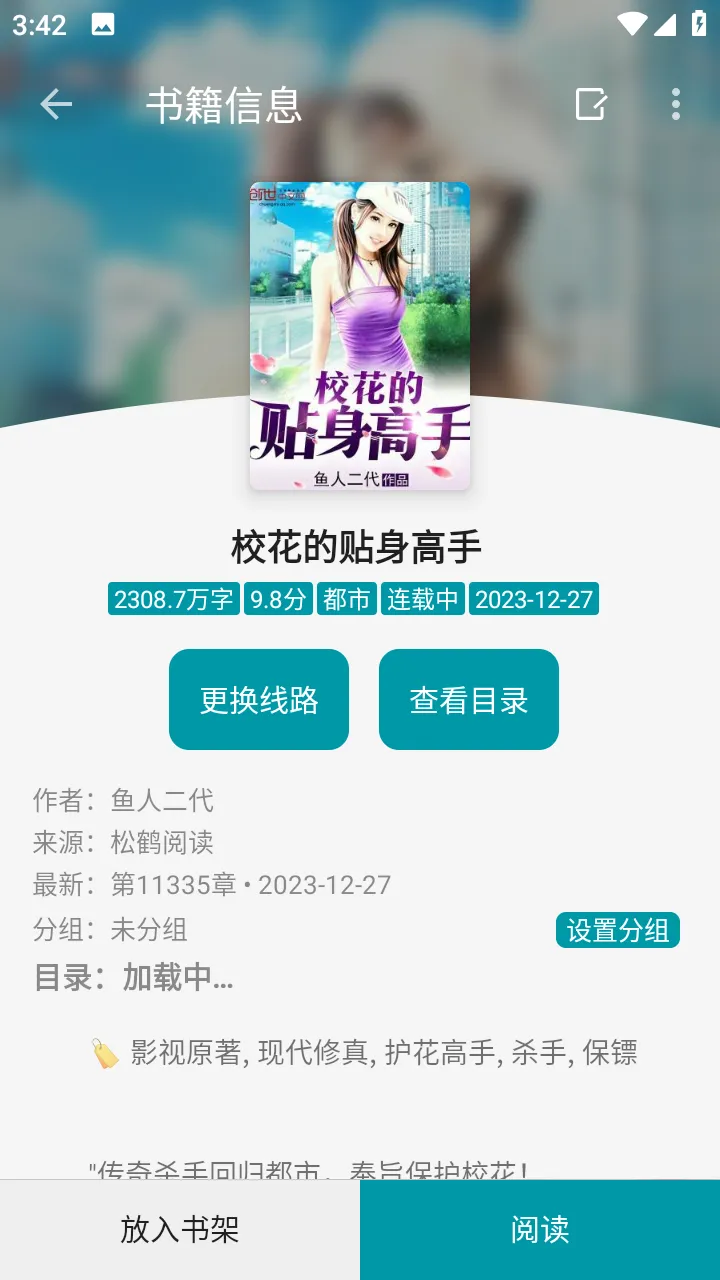Tap the 9.8分 rating badge
The height and width of the screenshot is (1280, 720).
pos(277,599)
